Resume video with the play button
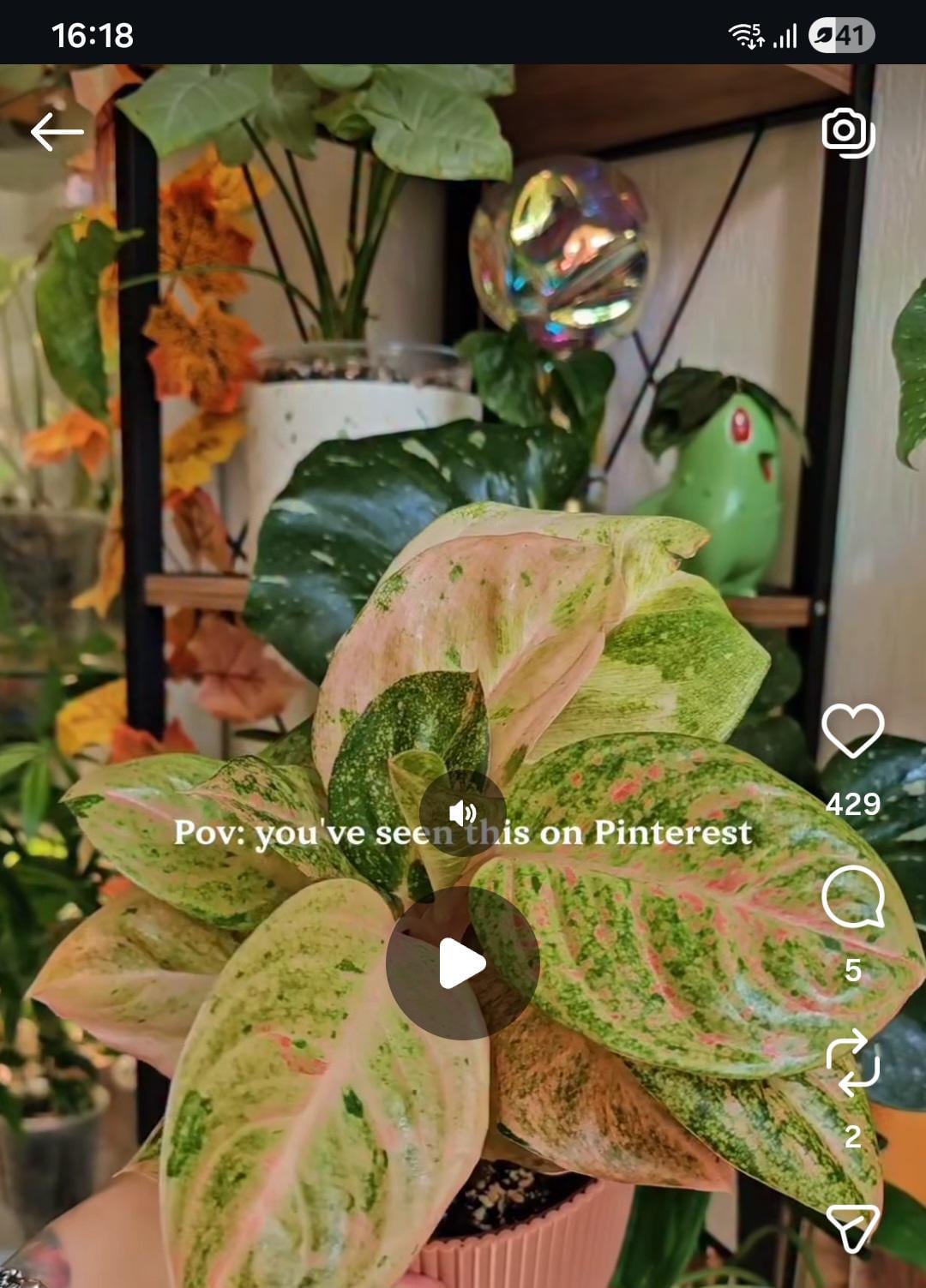Image resolution: width=926 pixels, height=1288 pixels. [x=462, y=963]
